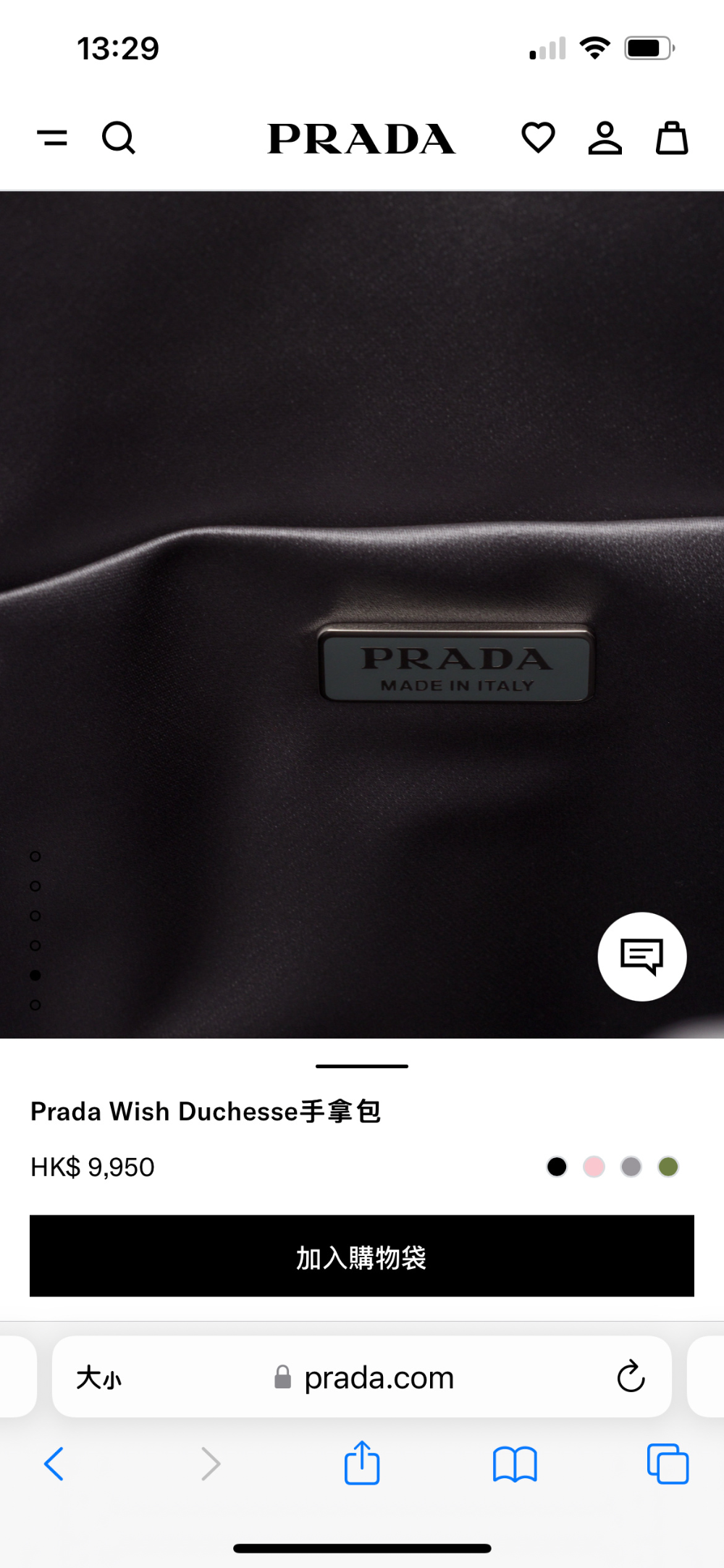Open the tabs overview
Viewport: 724px width, 1568px height.
pyautogui.click(x=668, y=1464)
